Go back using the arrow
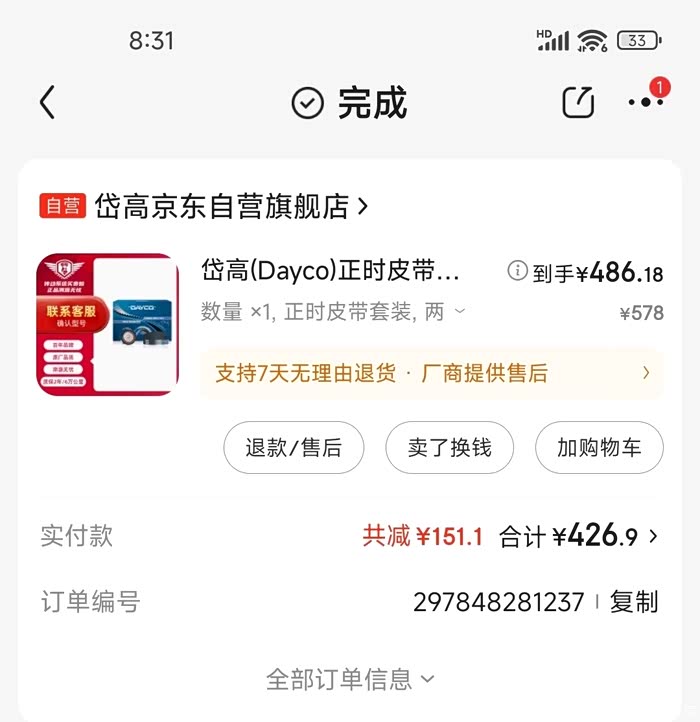 (47, 102)
